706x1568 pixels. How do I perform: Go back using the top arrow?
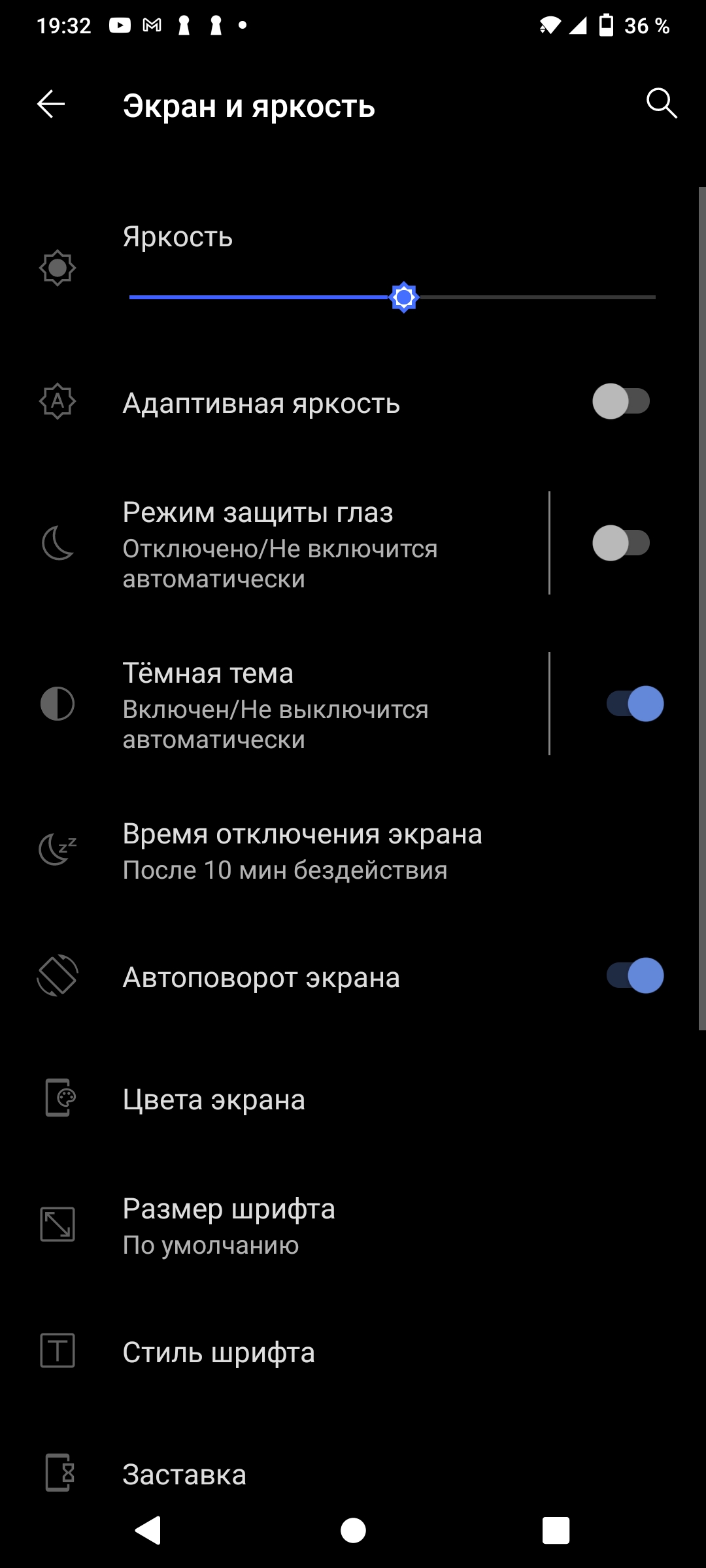tap(51, 104)
